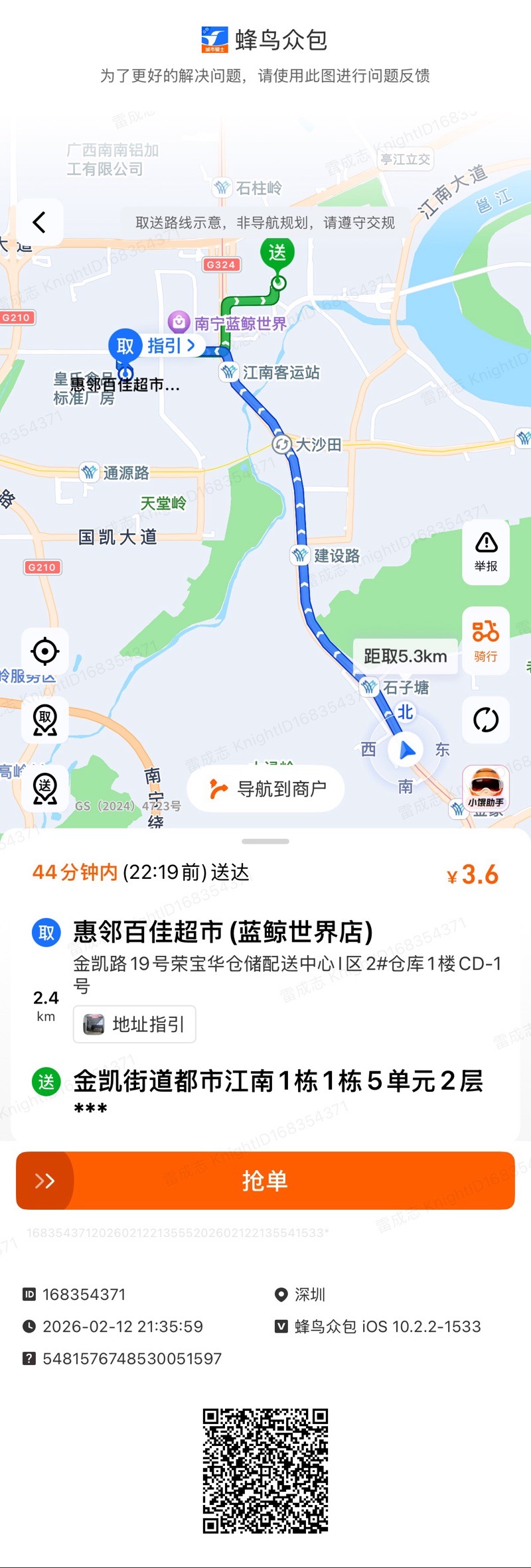This screenshot has width=531, height=1568.
Task: Focus the map on the 取 pickup point
Action: coord(45,720)
